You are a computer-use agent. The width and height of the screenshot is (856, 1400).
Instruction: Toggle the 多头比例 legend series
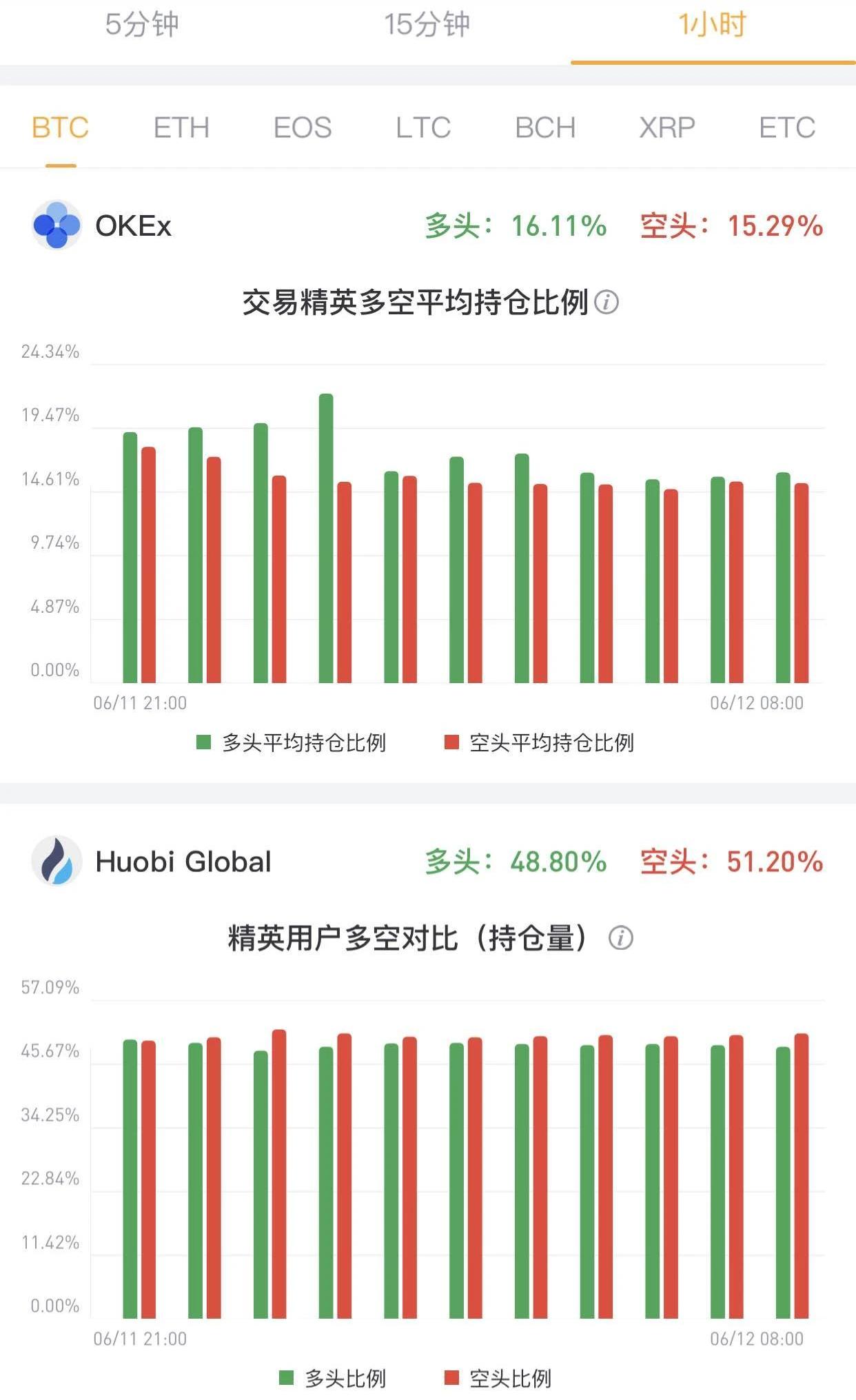pos(333,1378)
